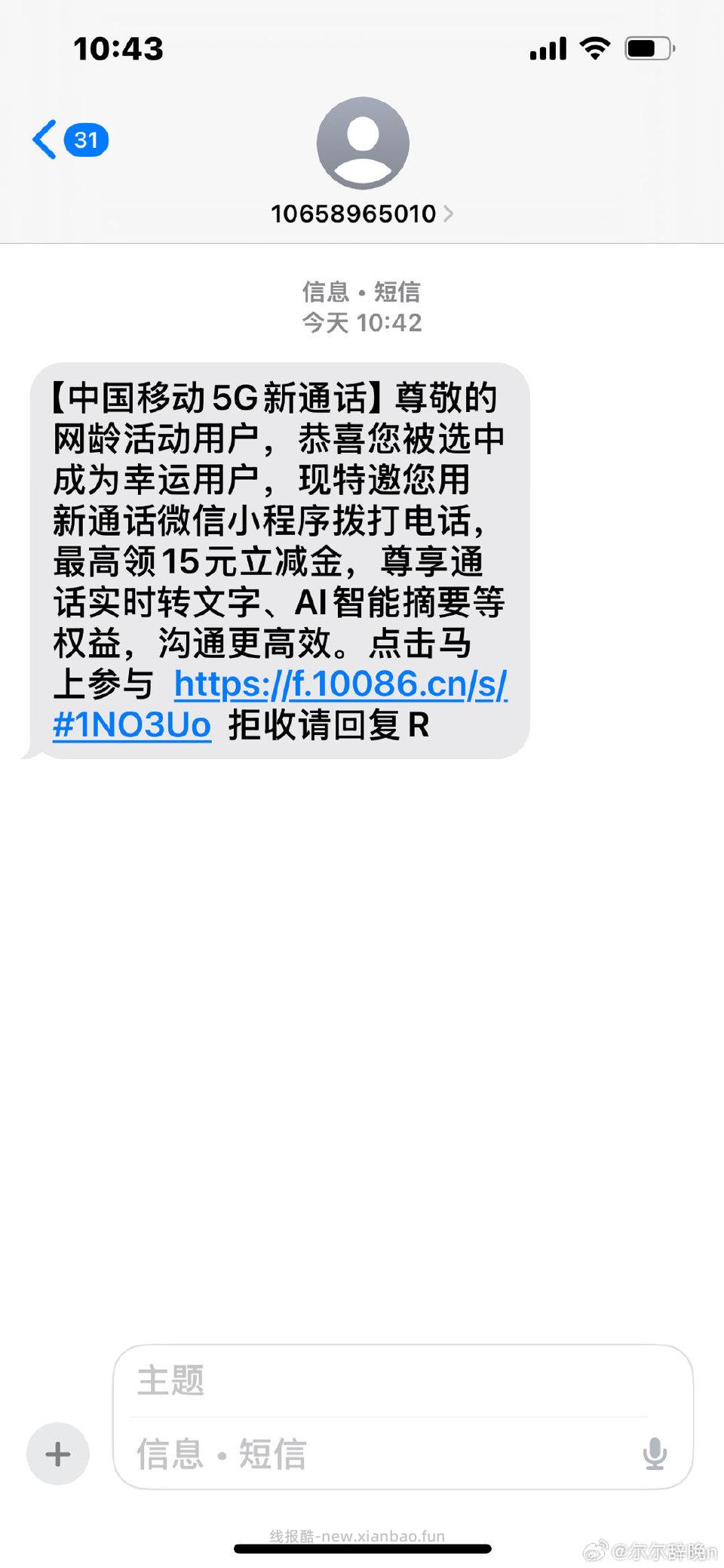The width and height of the screenshot is (724, 1568).
Task: Expand contact details via the chevron arrow
Action: pos(451,214)
